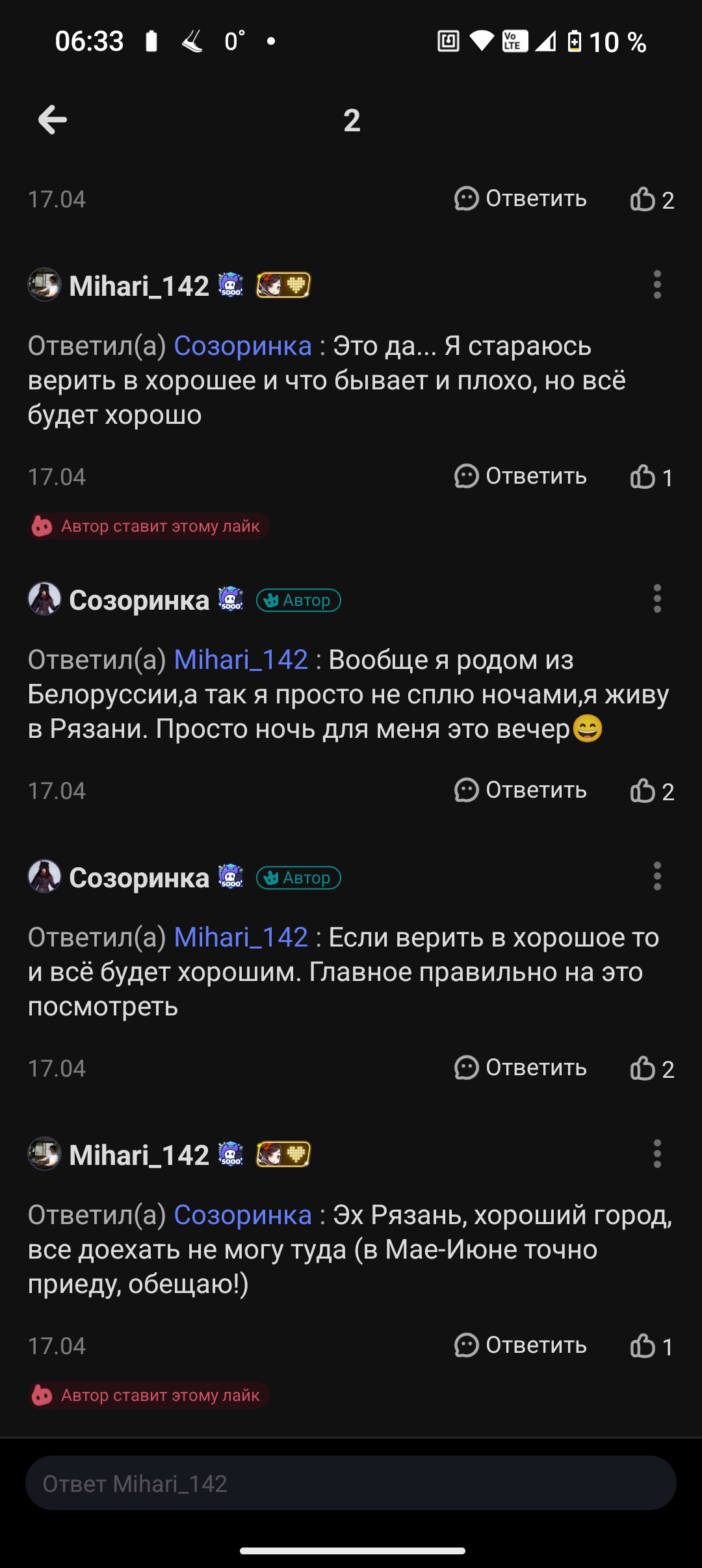Viewport: 702px width, 1568px height.
Task: Like Mihari_142's comment about visiting Рязань
Action: coord(651,1346)
